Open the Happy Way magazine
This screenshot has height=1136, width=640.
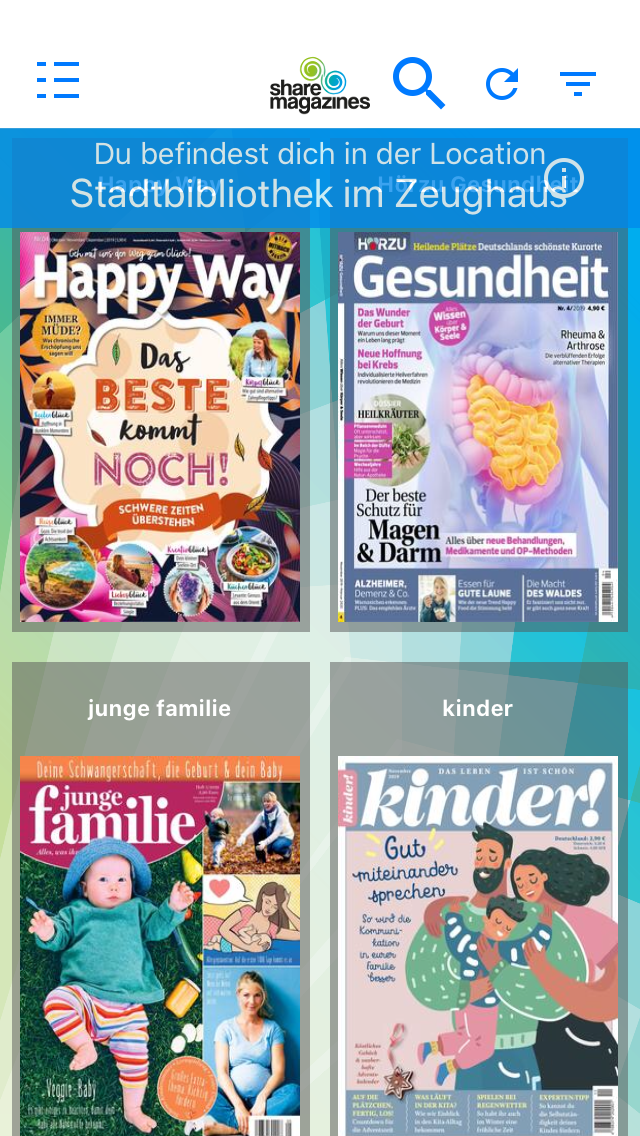click(160, 427)
